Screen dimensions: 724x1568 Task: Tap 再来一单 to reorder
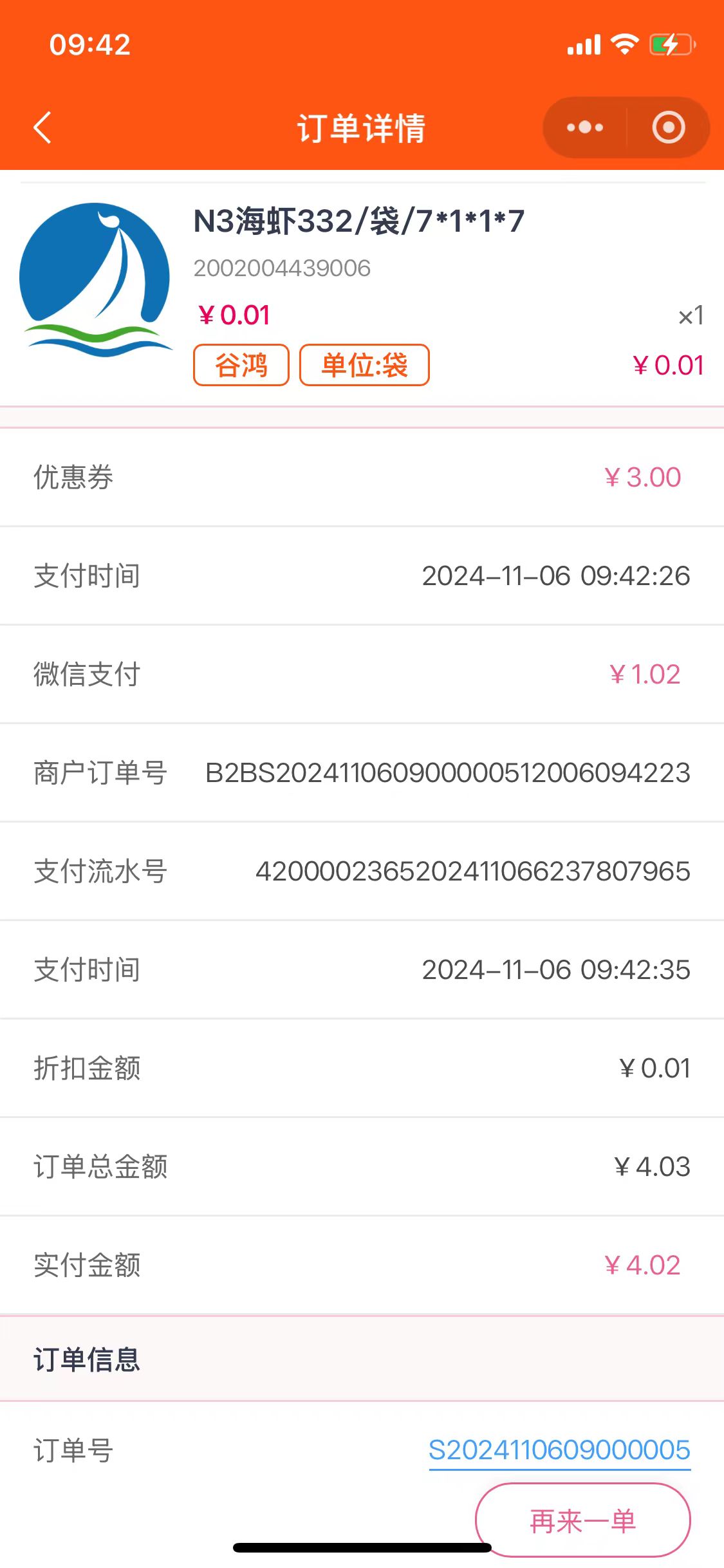582,1520
